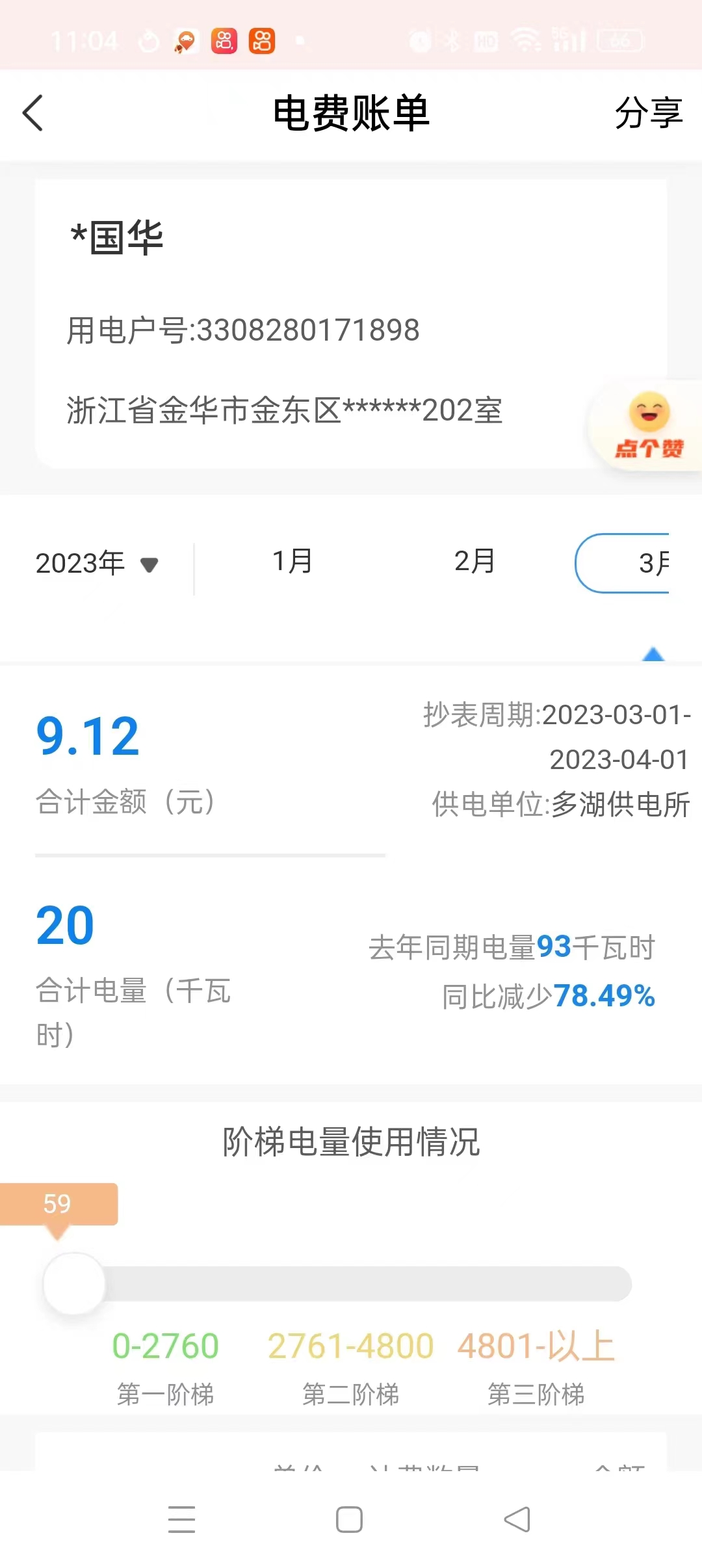Open the 2023年 year dropdown

(97, 563)
